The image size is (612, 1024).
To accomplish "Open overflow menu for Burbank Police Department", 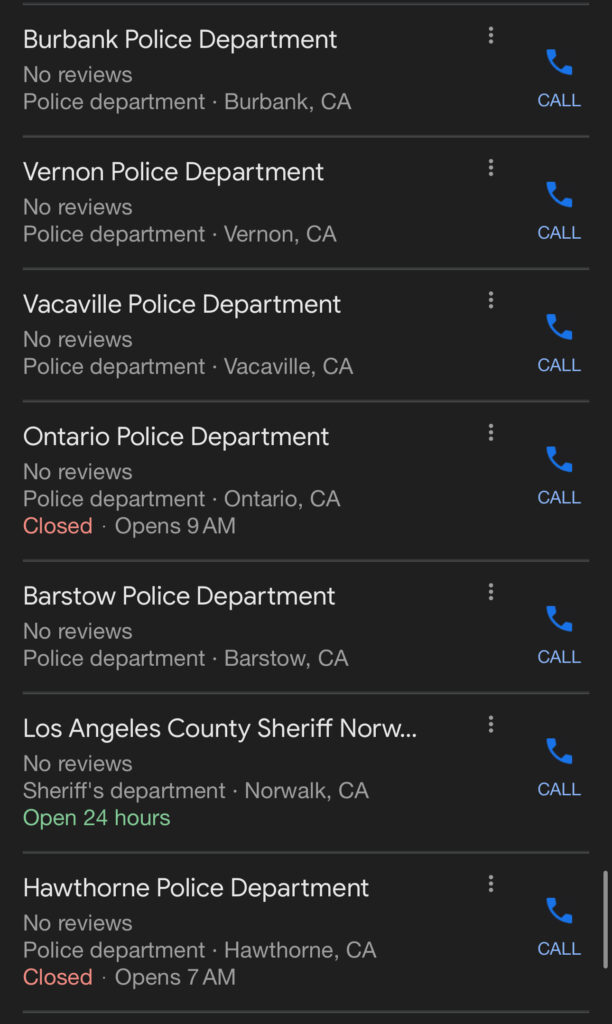I will (491, 36).
